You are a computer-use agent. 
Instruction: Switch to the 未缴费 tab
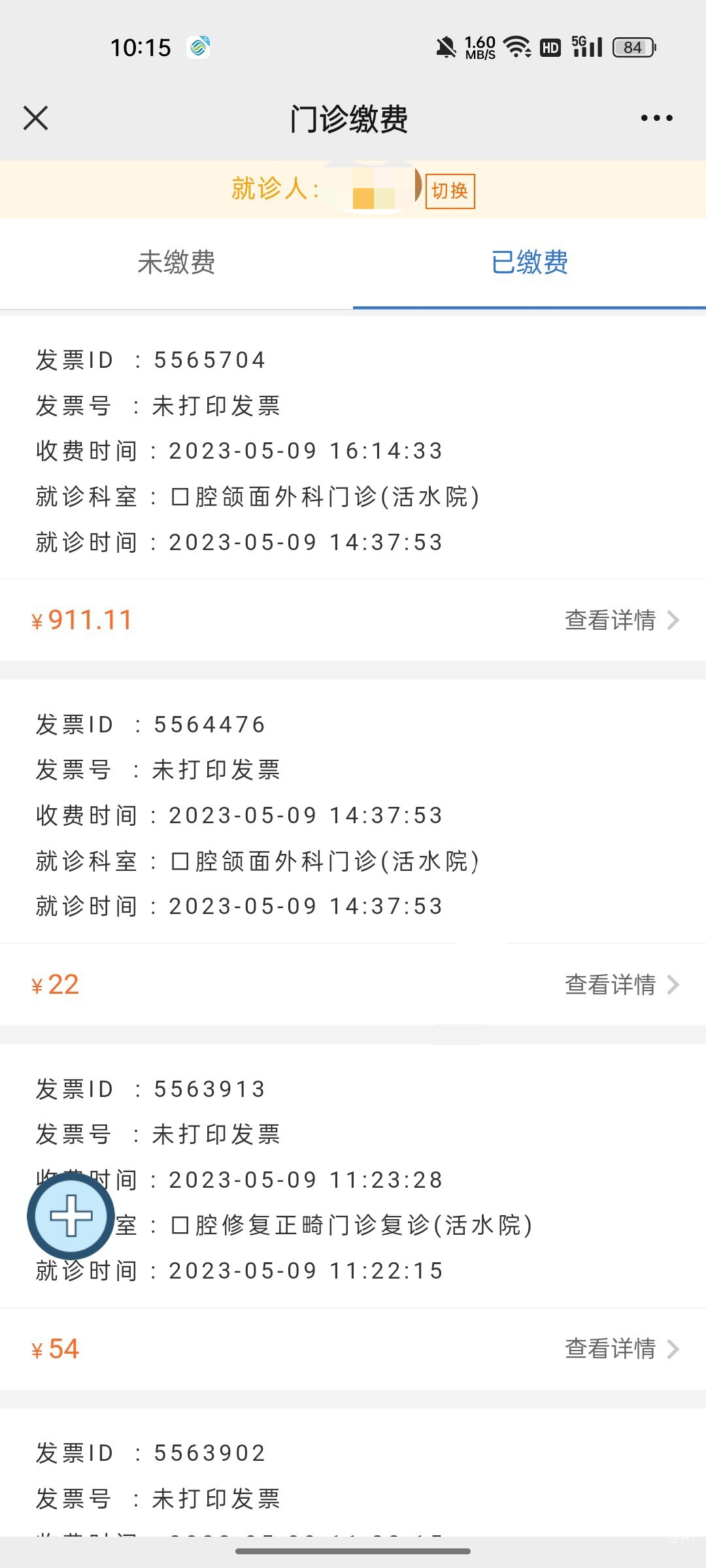click(x=176, y=263)
